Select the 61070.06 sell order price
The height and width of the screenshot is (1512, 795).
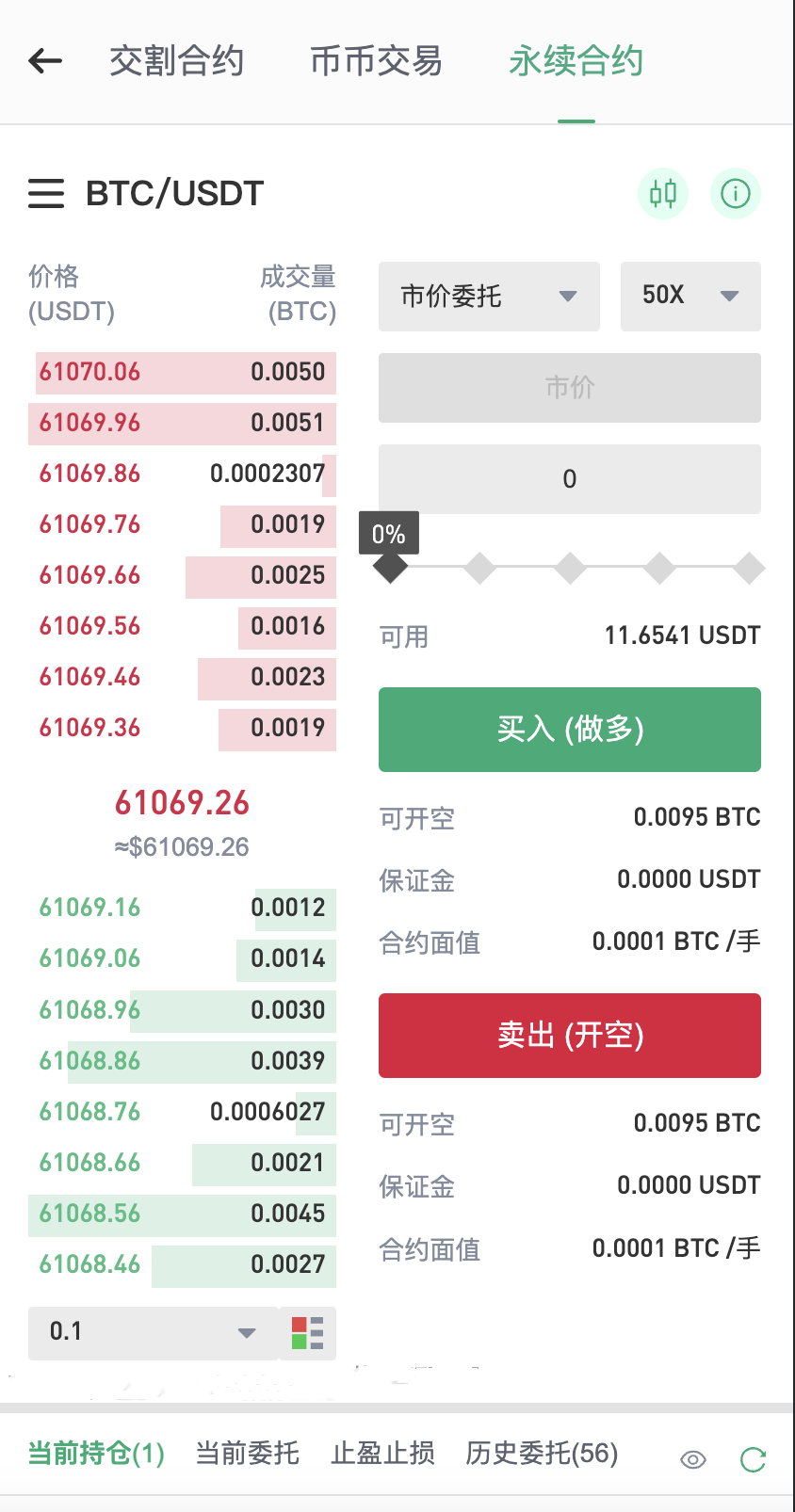pos(90,373)
